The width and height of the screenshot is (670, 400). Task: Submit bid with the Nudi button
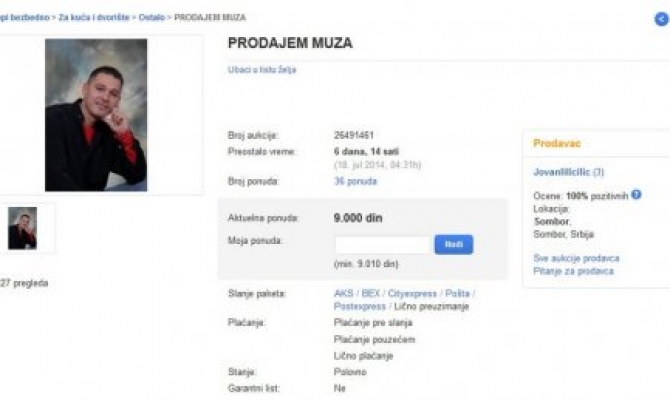[453, 243]
